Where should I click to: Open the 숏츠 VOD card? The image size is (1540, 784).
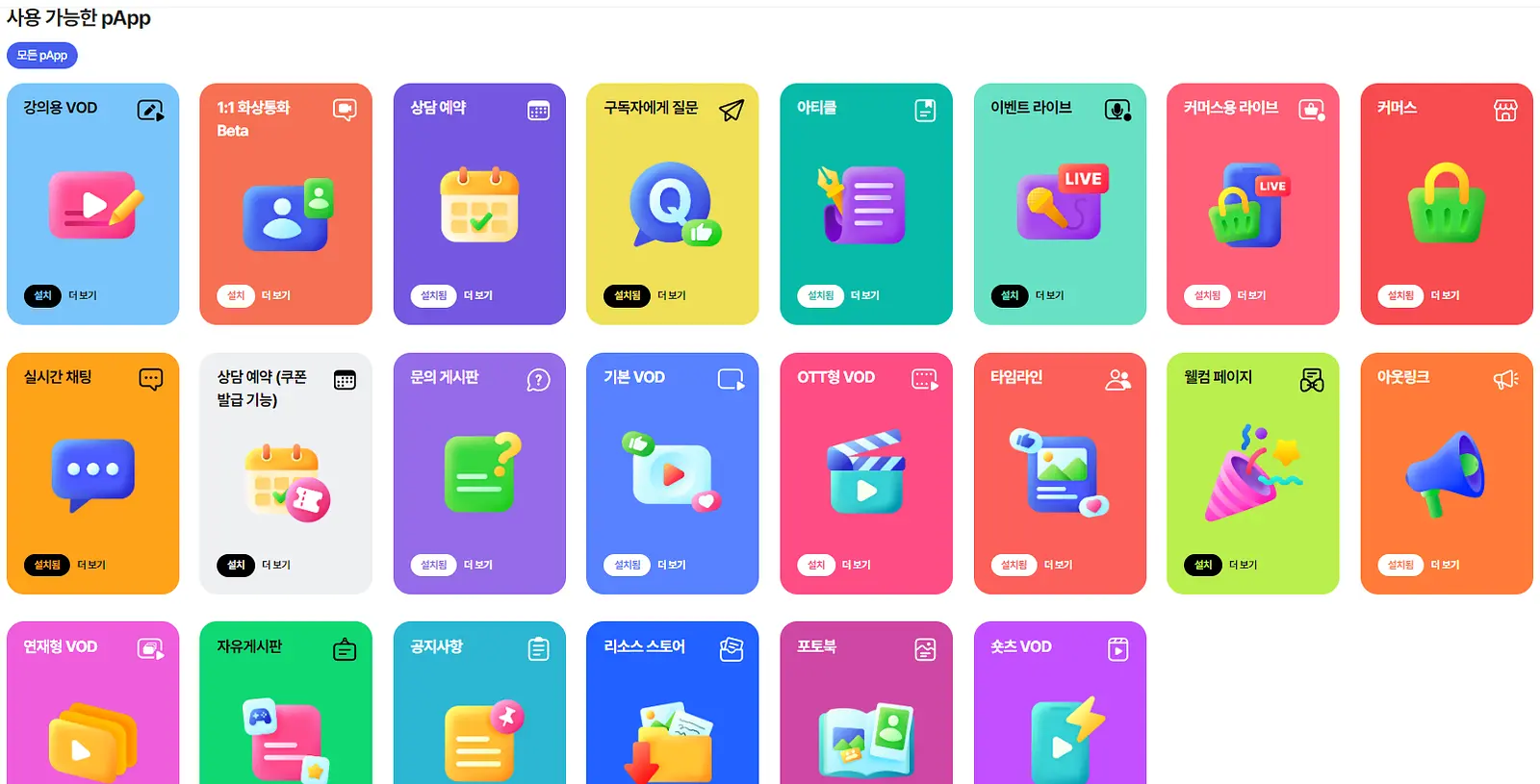coord(1060,702)
